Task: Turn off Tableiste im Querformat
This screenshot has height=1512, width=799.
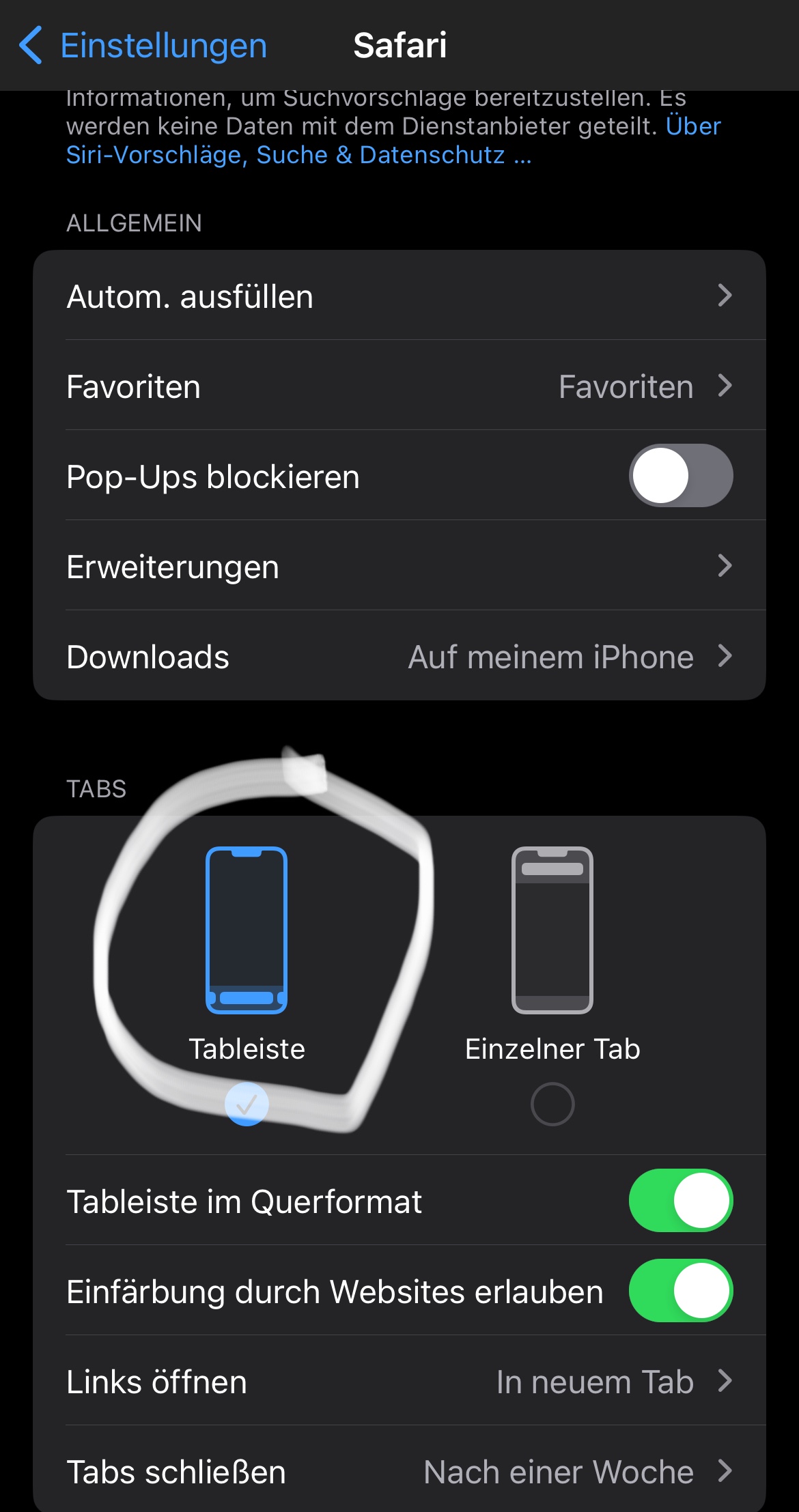Action: (681, 1201)
